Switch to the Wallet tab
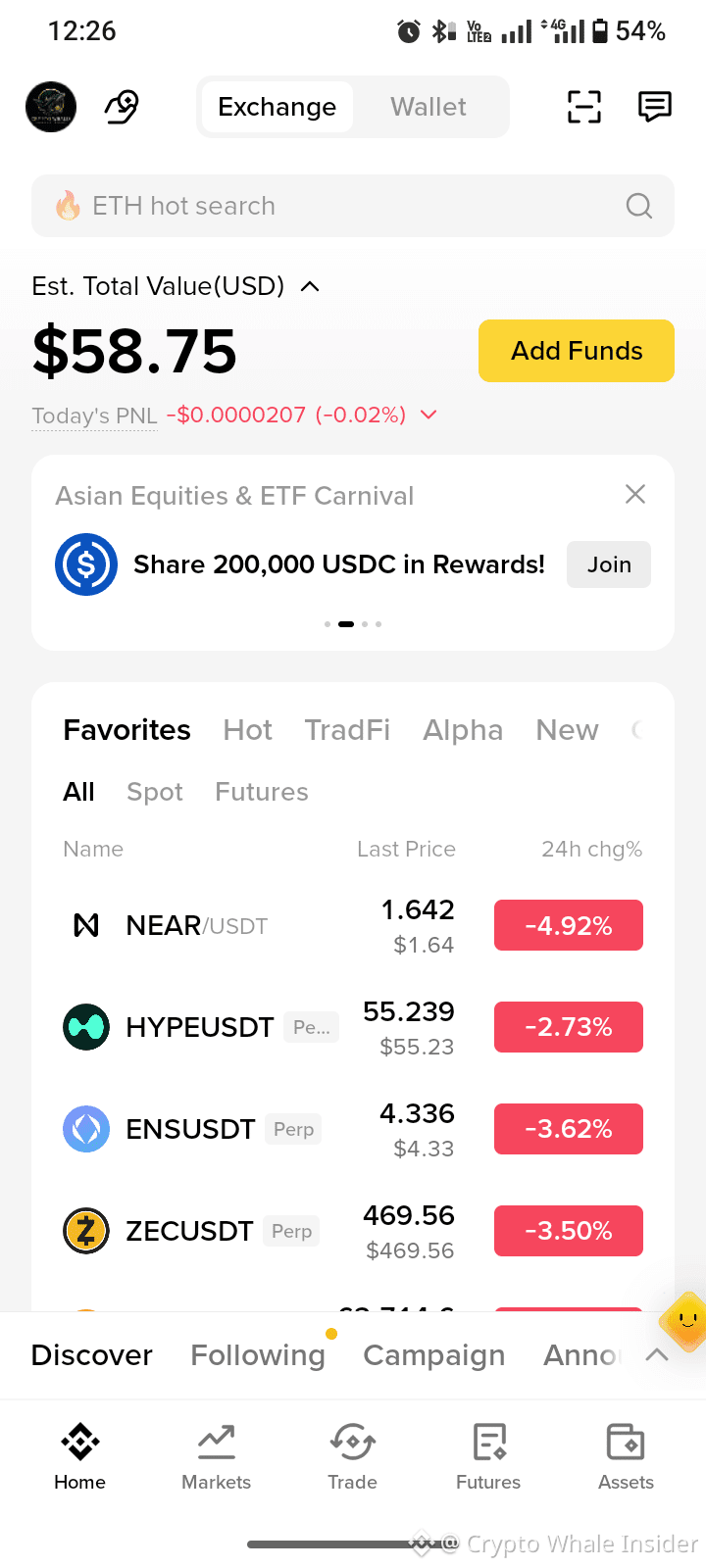The height and width of the screenshot is (1568, 706). 429,107
